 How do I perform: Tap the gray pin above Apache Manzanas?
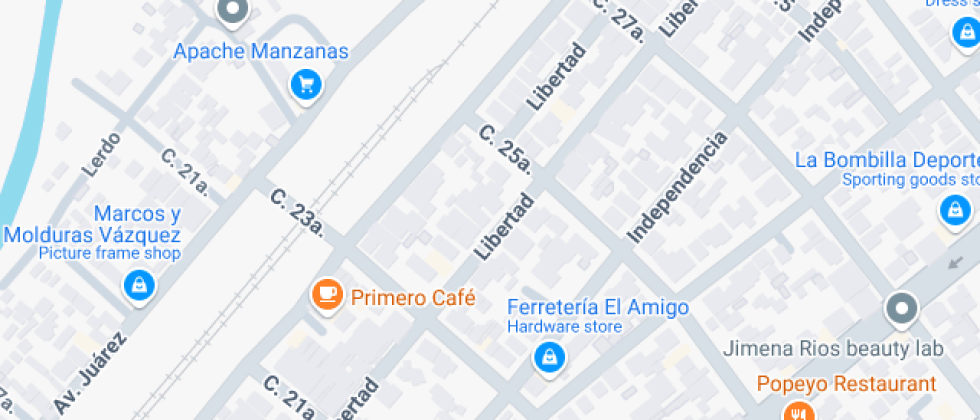(232, 11)
